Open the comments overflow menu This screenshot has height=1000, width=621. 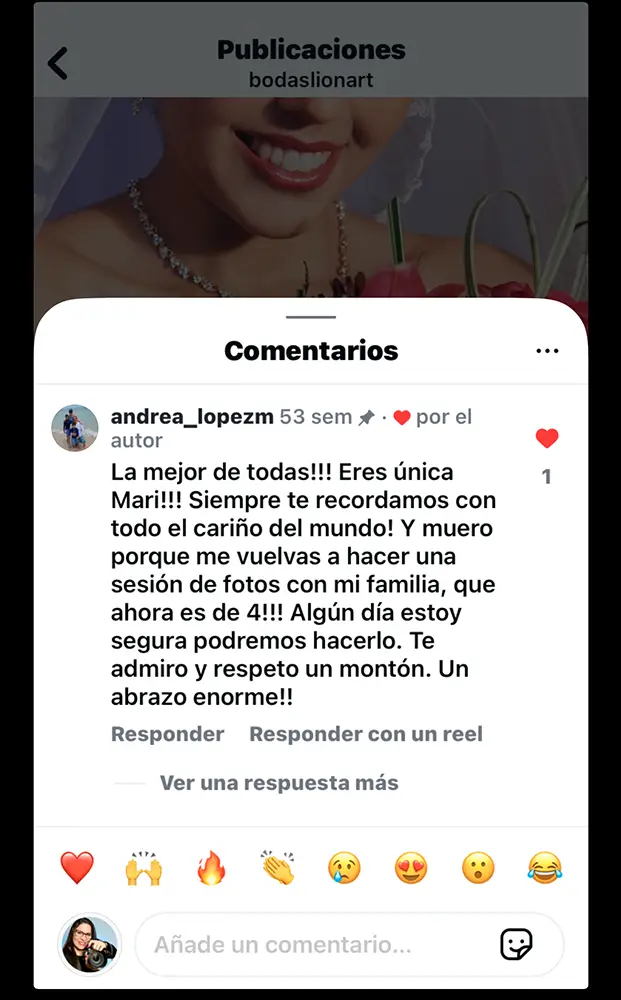pyautogui.click(x=547, y=351)
